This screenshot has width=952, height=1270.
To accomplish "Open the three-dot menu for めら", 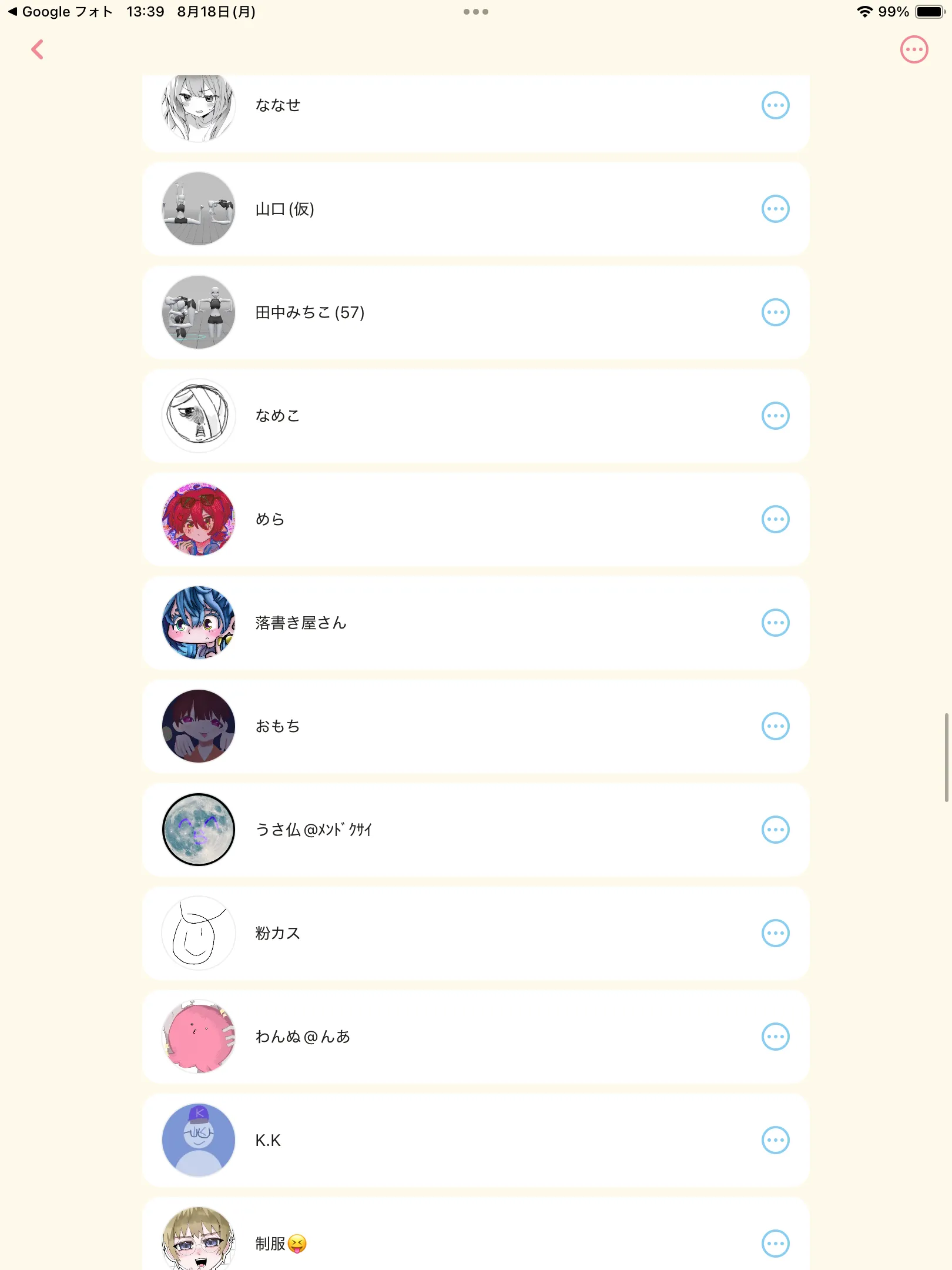I will (x=775, y=519).
